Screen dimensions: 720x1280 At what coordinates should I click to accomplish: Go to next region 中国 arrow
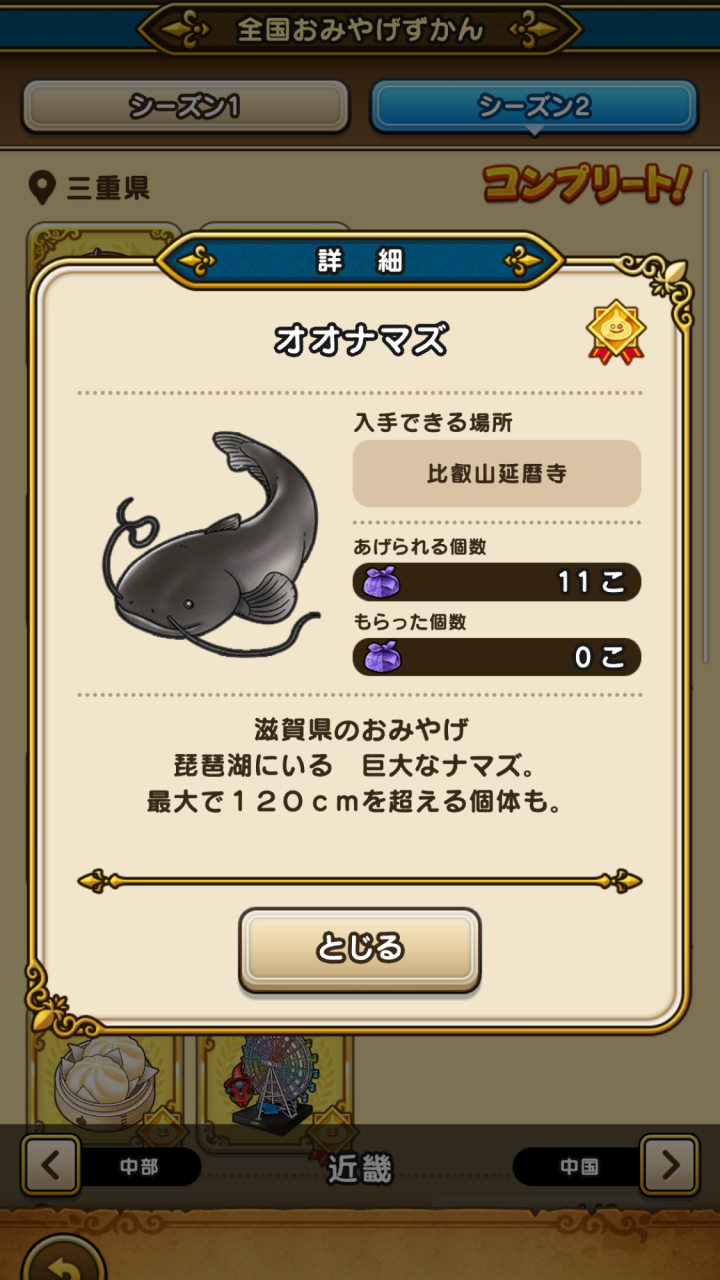668,1165
